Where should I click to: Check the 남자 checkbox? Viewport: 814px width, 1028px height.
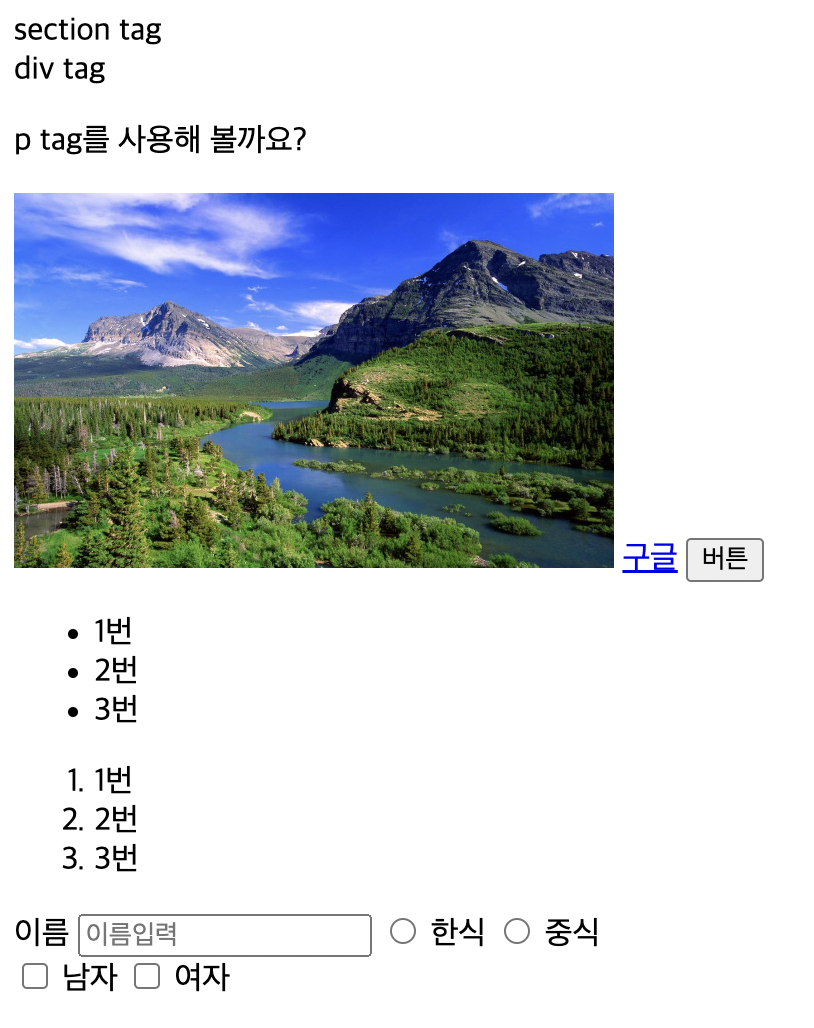35,977
